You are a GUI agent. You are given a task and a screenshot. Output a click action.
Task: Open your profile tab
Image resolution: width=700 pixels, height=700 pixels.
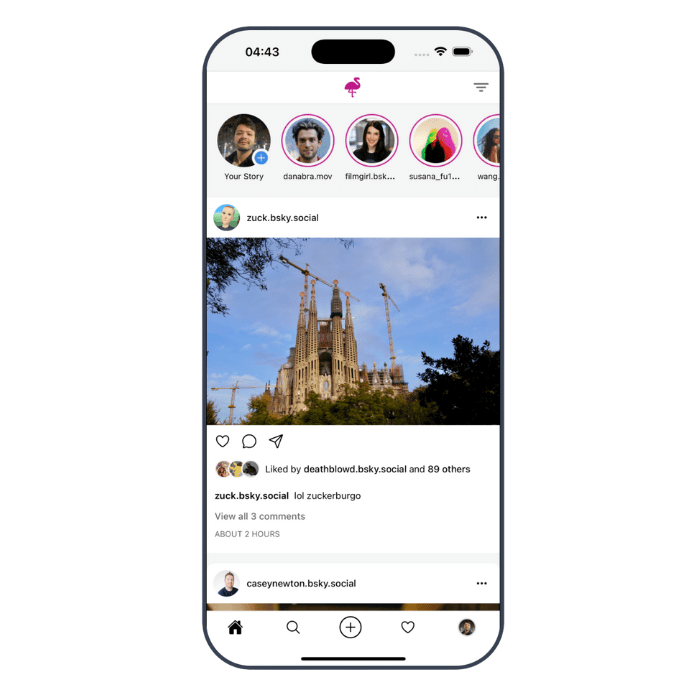point(466,628)
